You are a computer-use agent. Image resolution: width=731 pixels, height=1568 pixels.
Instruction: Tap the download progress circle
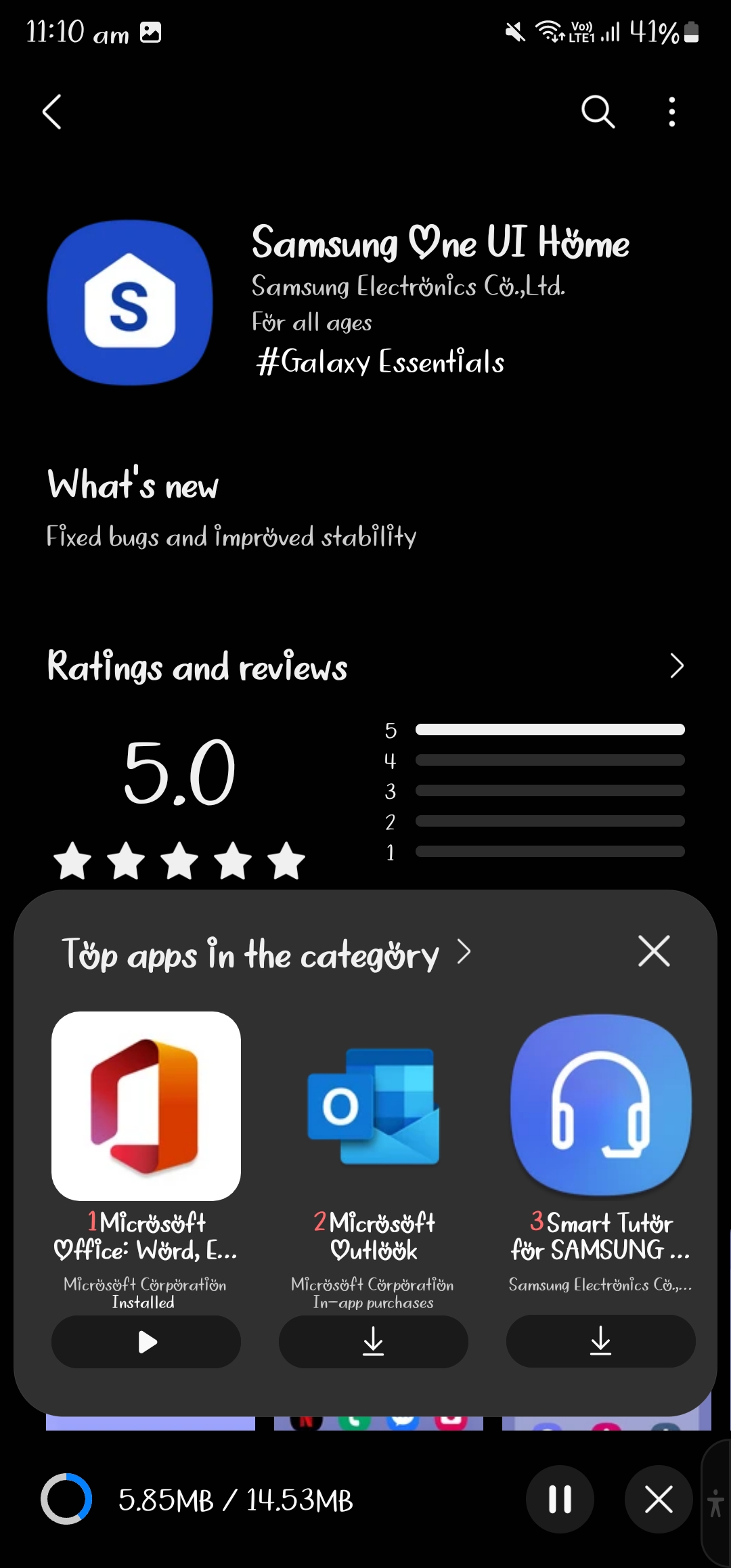(x=68, y=1499)
